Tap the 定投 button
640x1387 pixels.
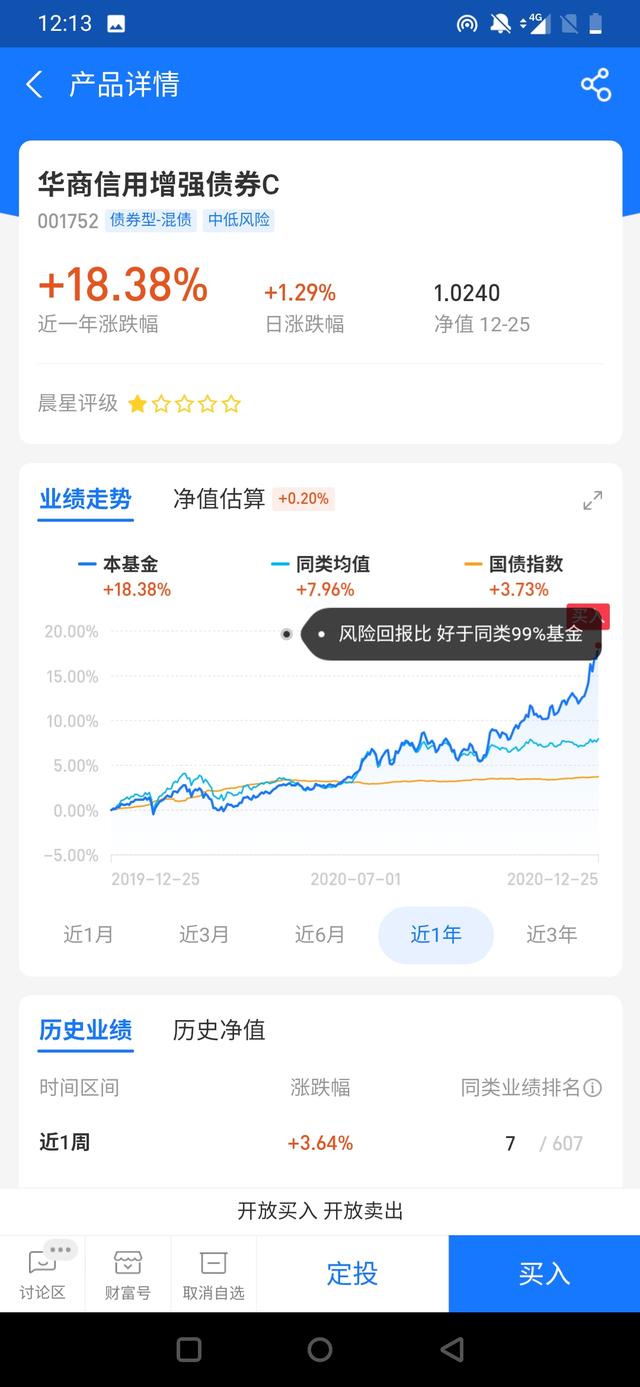tap(353, 1273)
